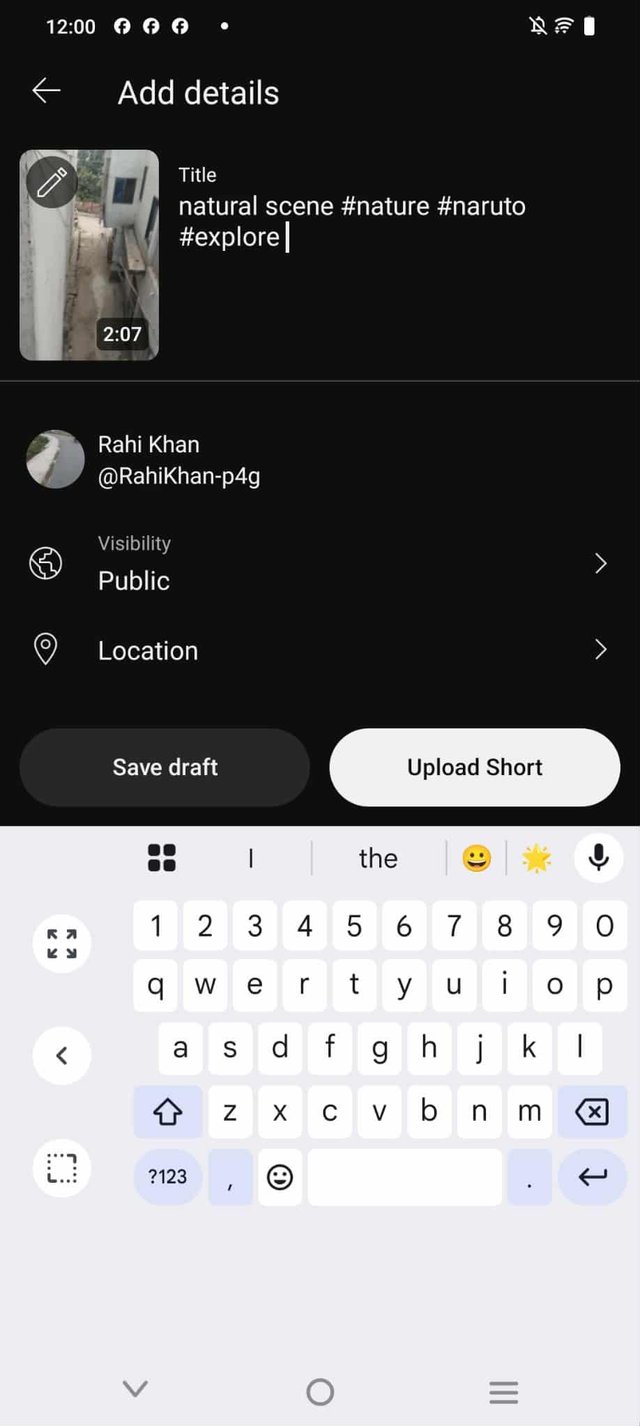Go back from Add details

point(46,92)
